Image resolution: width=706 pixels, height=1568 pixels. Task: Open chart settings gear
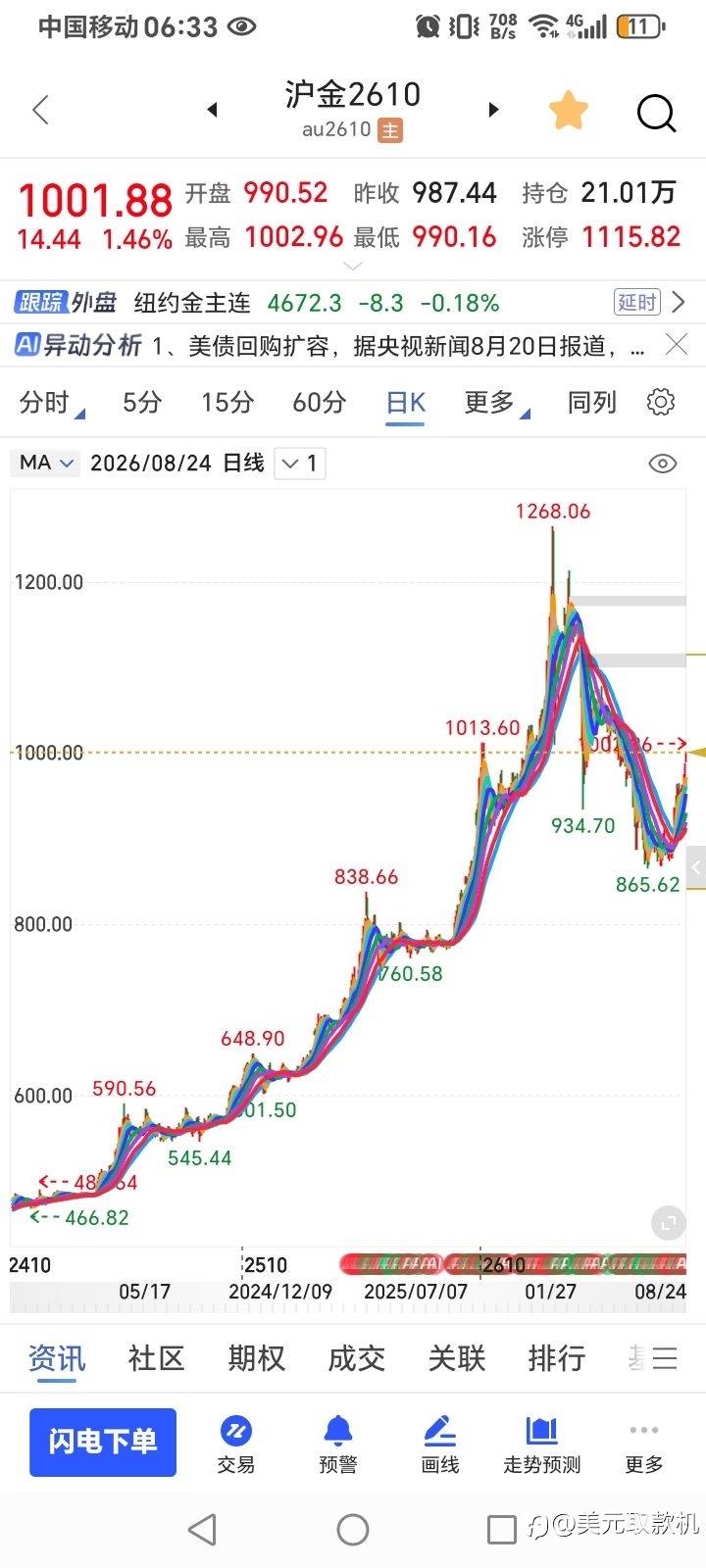pos(661,402)
